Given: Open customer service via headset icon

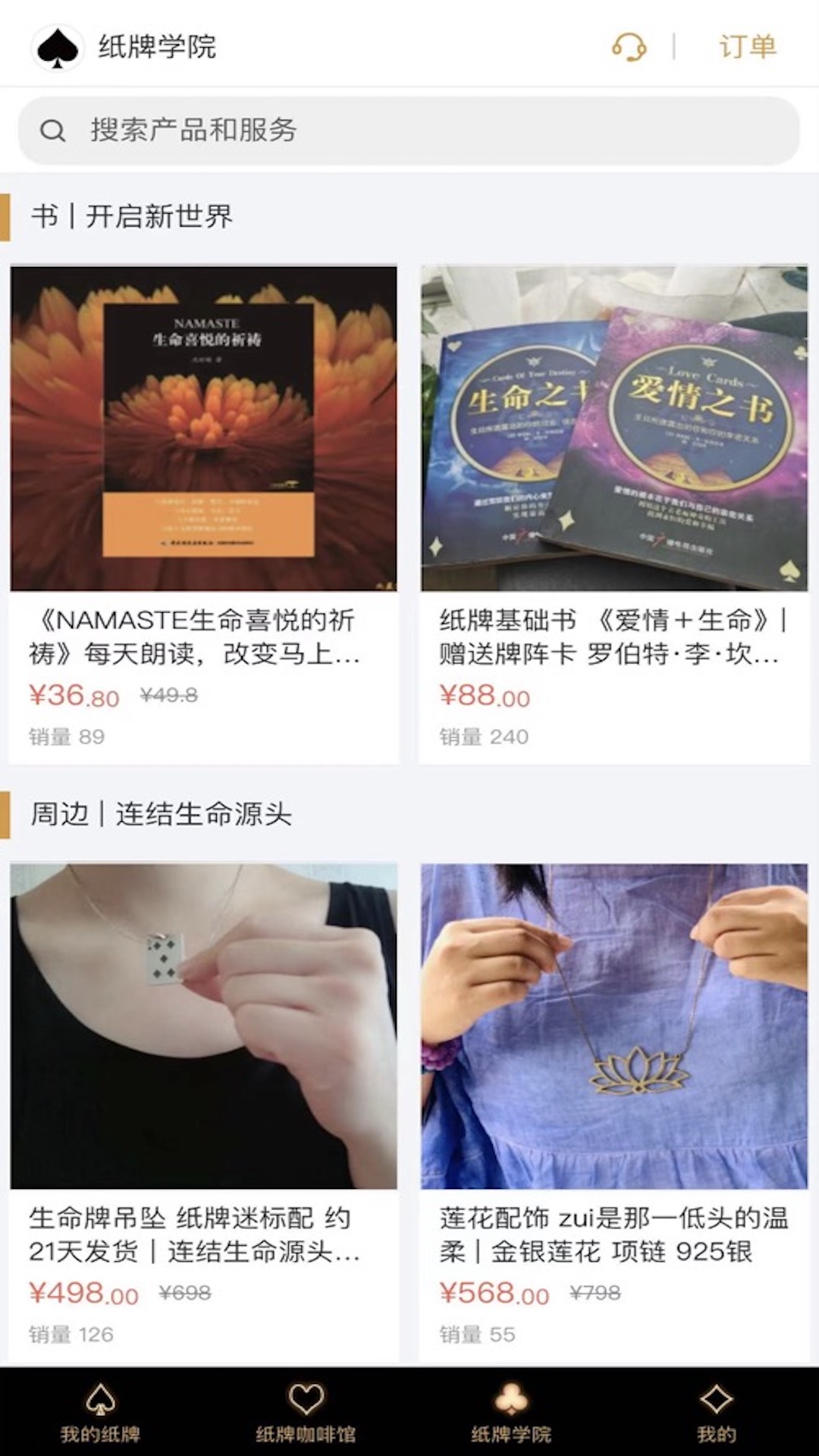Looking at the screenshot, I should (x=629, y=47).
